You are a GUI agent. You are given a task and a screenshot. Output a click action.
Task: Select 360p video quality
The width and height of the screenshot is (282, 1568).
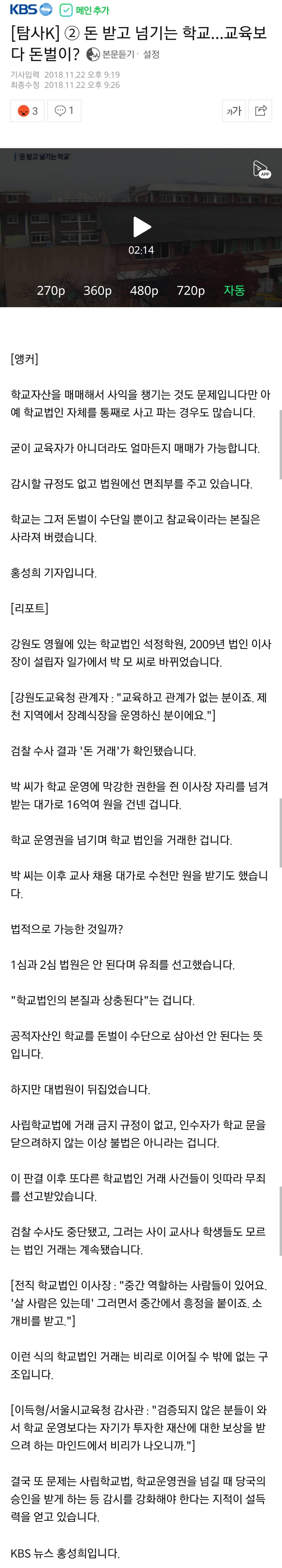point(97,290)
